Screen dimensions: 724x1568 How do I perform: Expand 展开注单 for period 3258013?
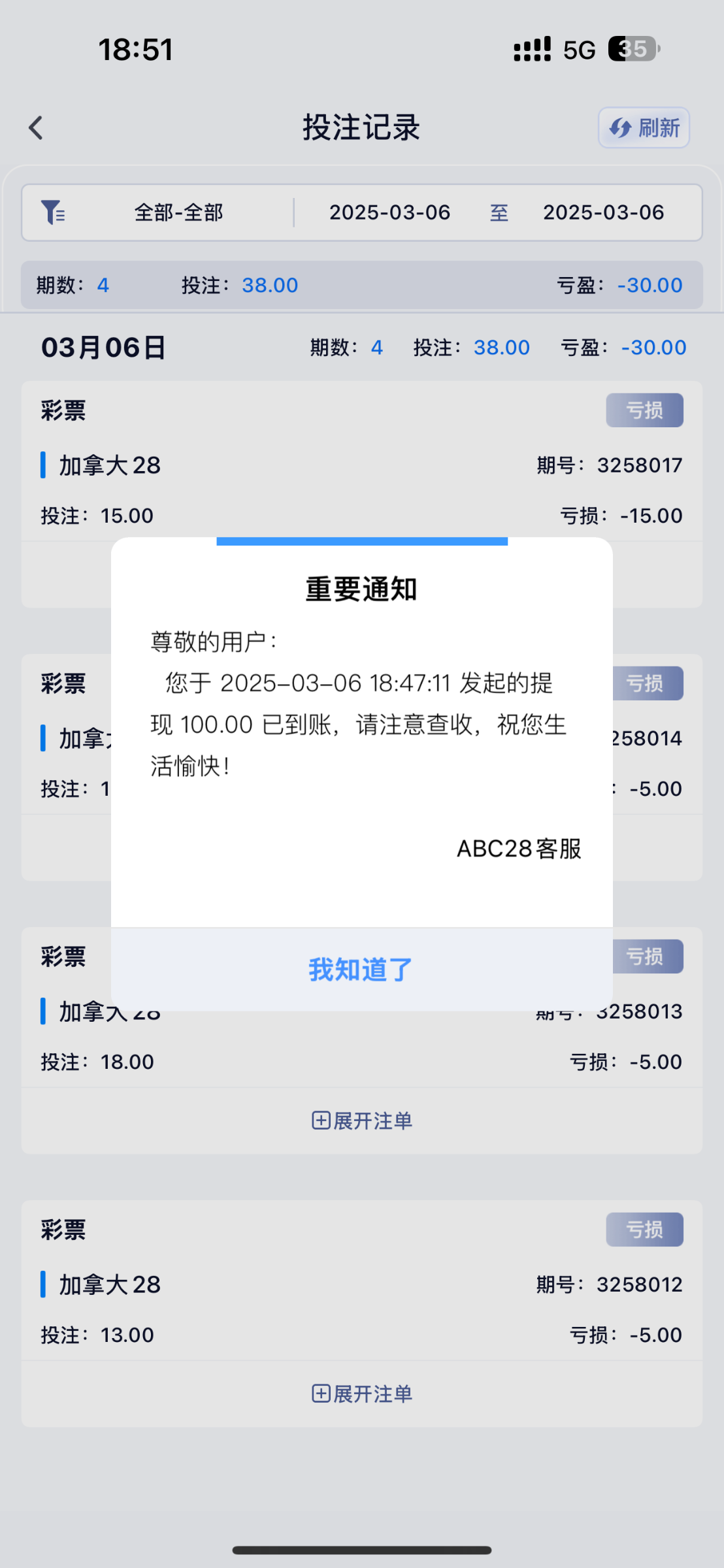(361, 1120)
